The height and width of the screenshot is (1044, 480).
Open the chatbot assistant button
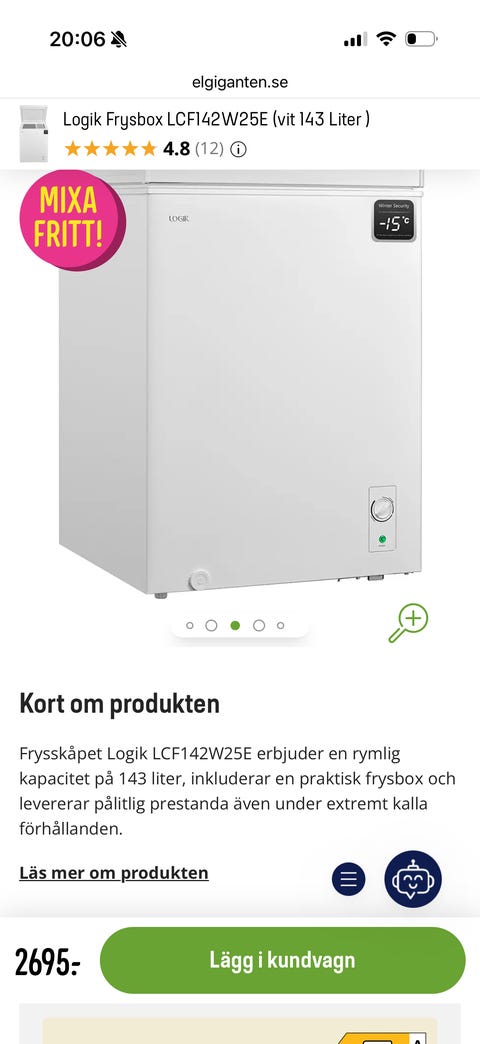413,879
